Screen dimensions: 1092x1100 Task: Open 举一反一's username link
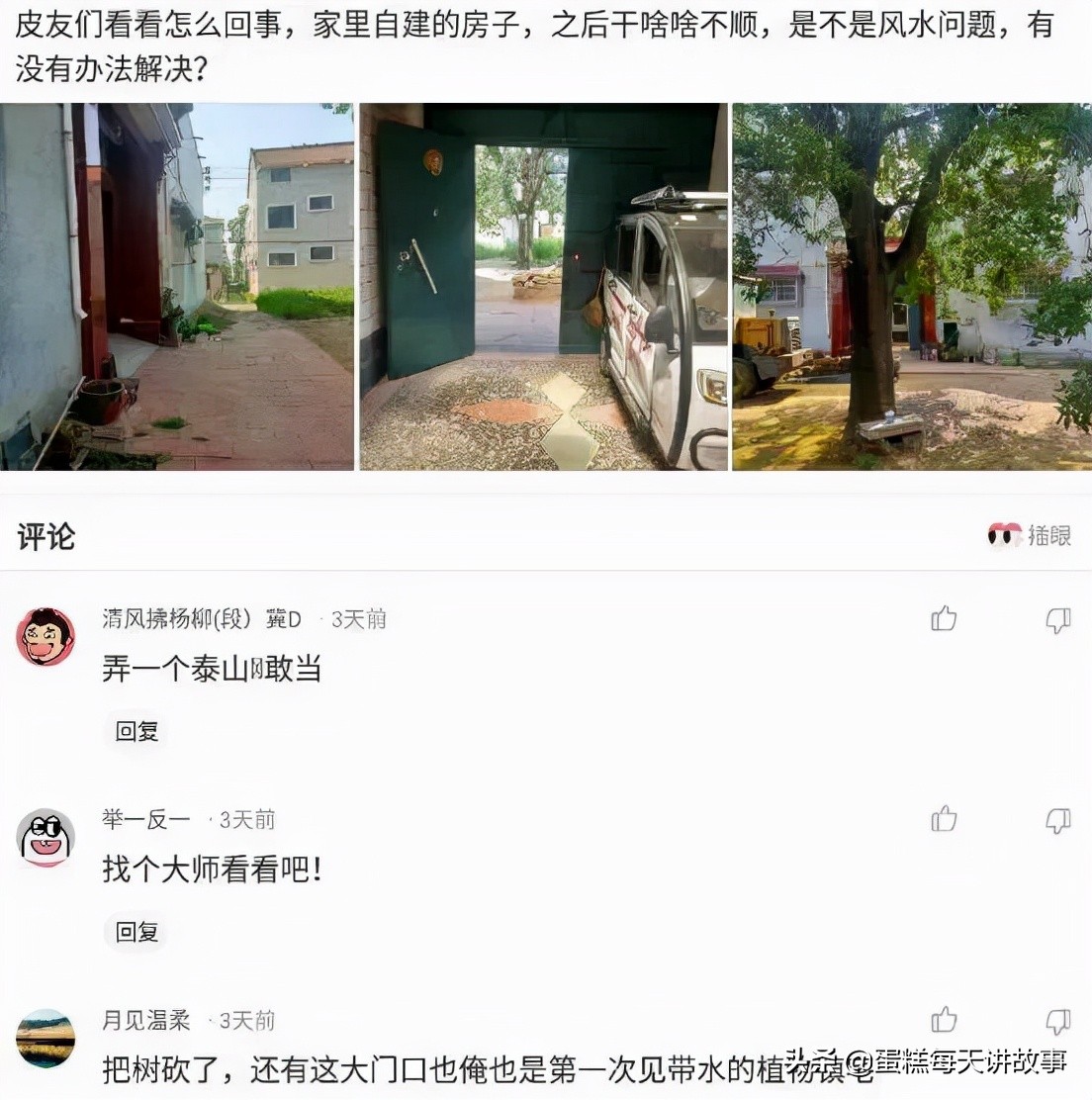coord(145,819)
